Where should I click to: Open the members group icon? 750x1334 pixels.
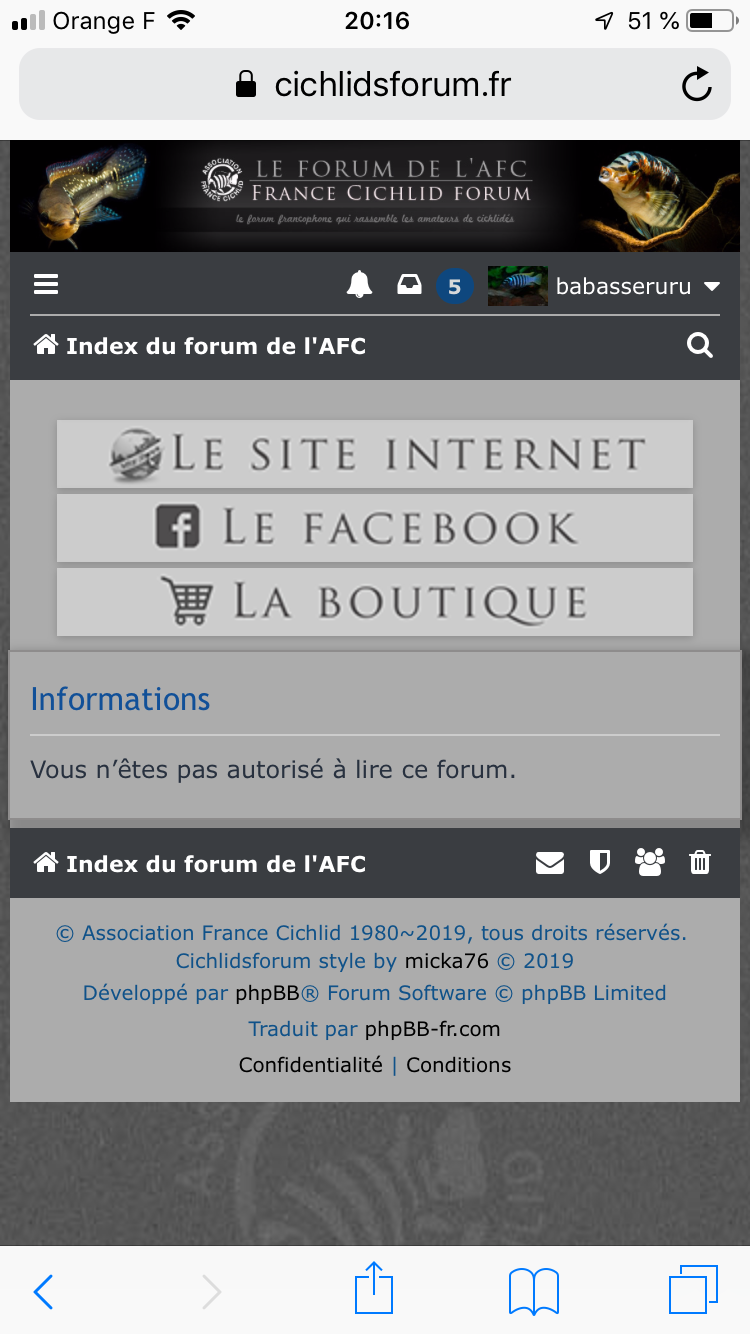650,862
